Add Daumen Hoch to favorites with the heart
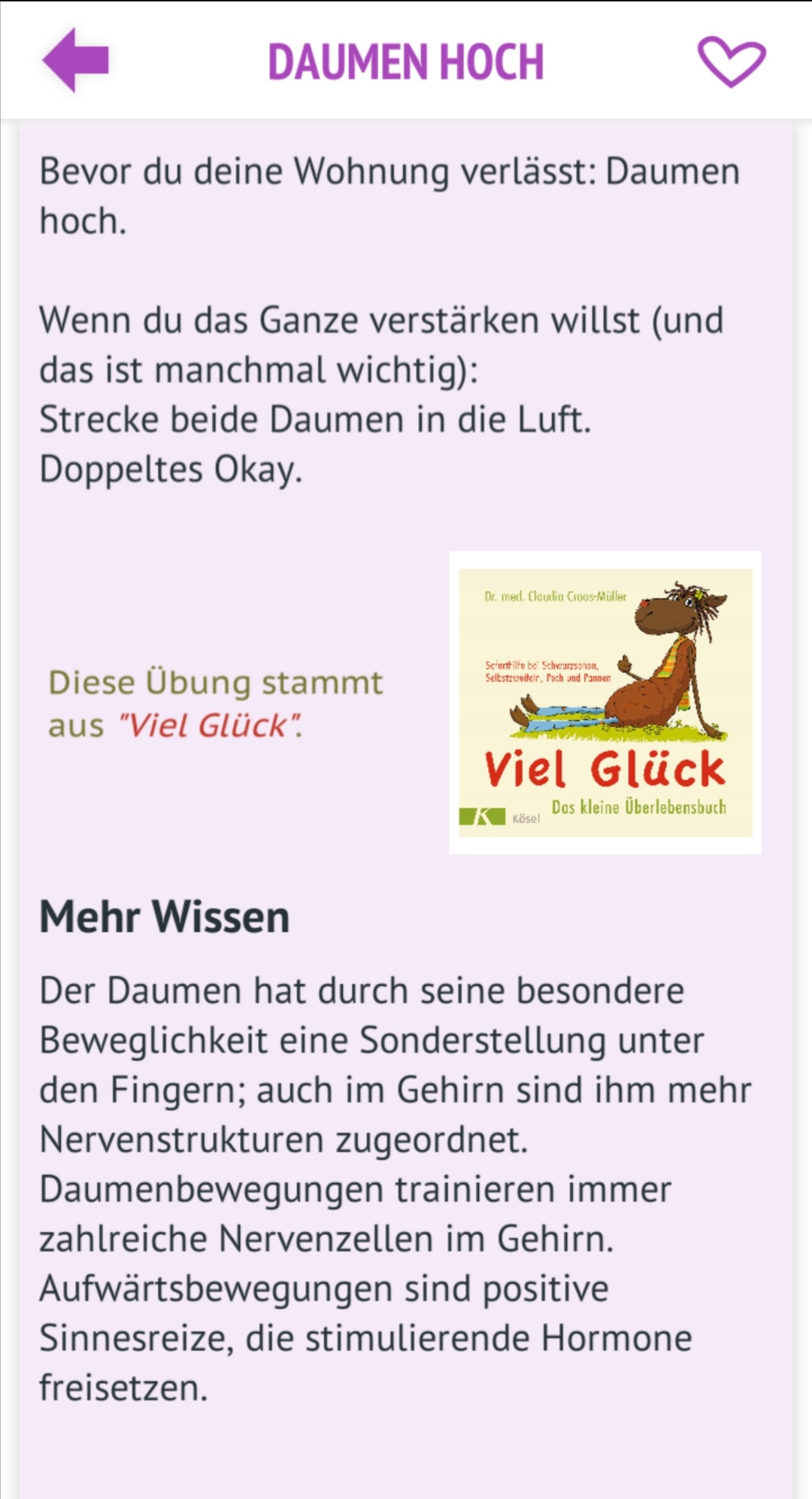Screen dimensions: 812x1499 point(731,60)
